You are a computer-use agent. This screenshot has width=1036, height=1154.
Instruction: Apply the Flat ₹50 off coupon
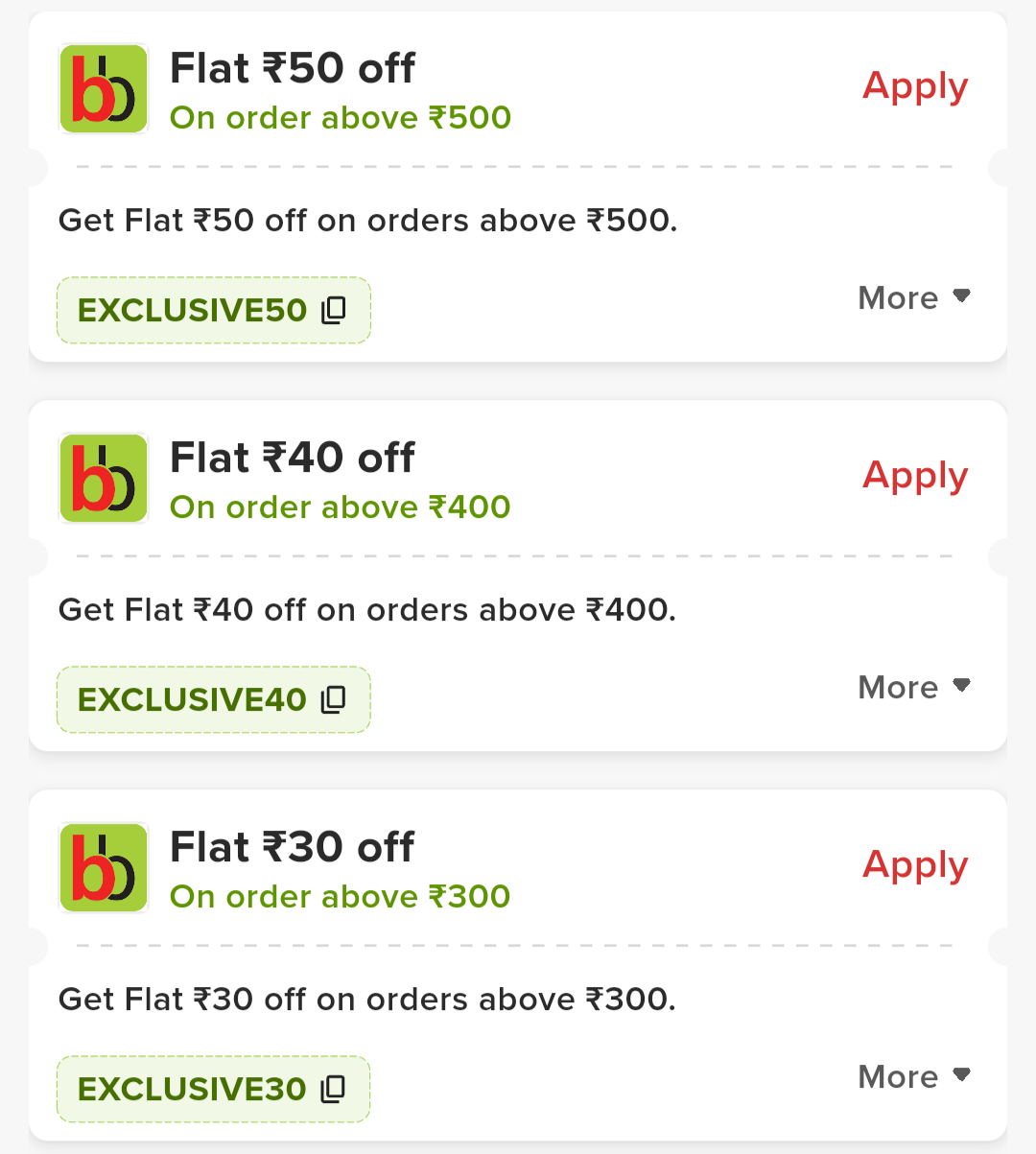[x=914, y=85]
